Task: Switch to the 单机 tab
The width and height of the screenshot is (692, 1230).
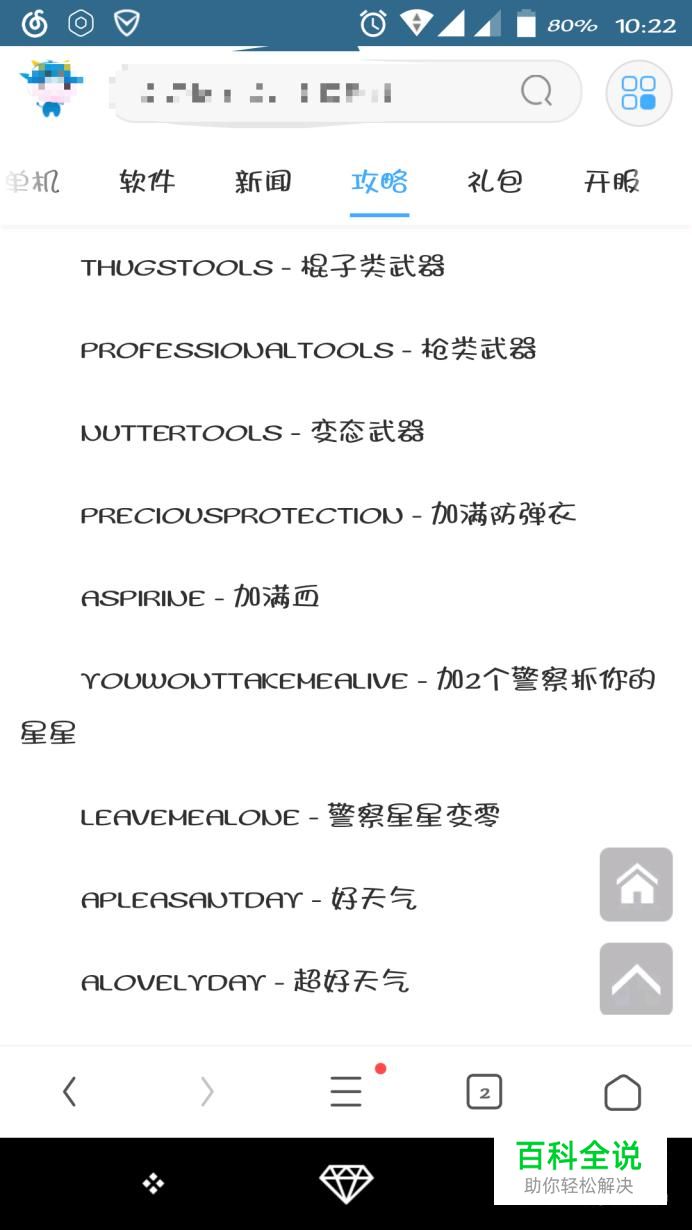Action: pos(32,182)
